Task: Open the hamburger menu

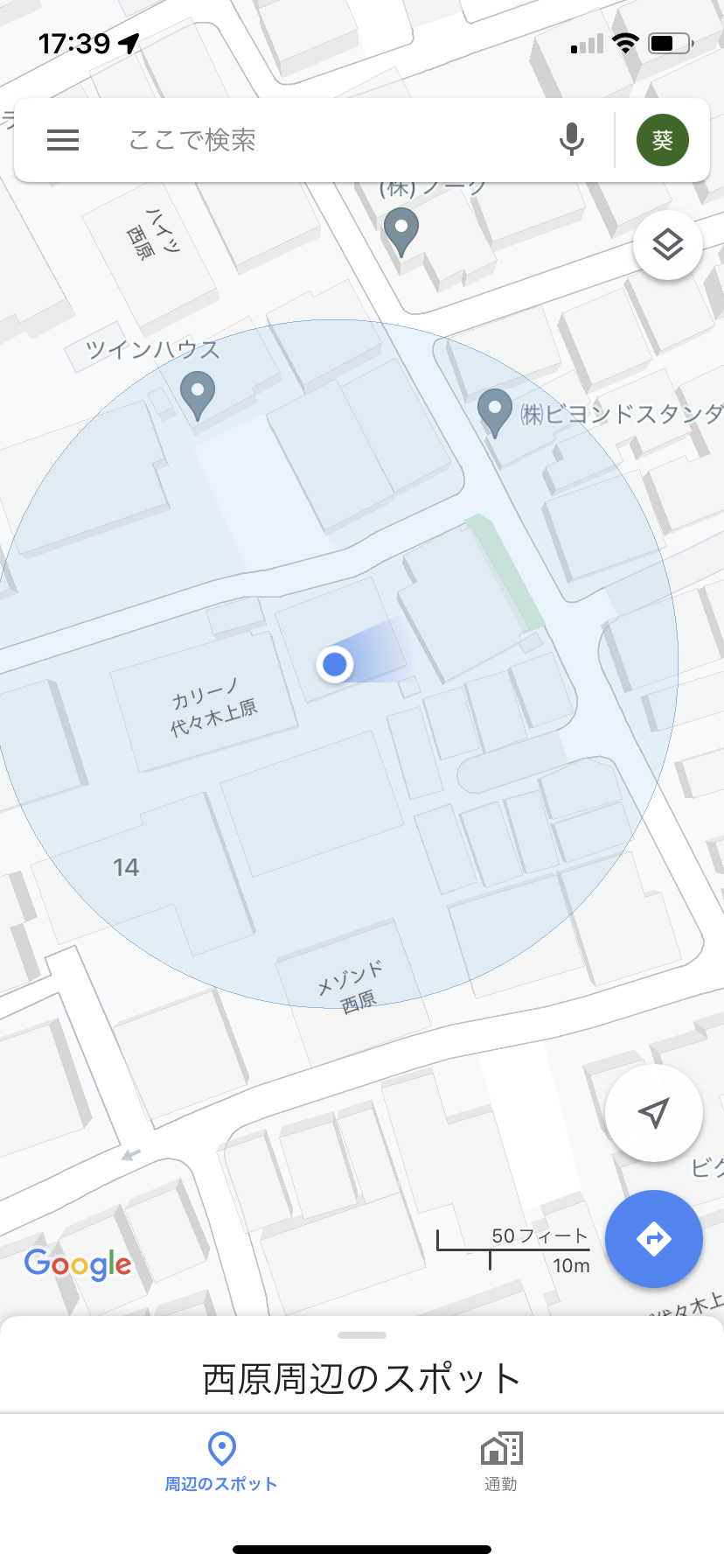Action: click(x=63, y=140)
